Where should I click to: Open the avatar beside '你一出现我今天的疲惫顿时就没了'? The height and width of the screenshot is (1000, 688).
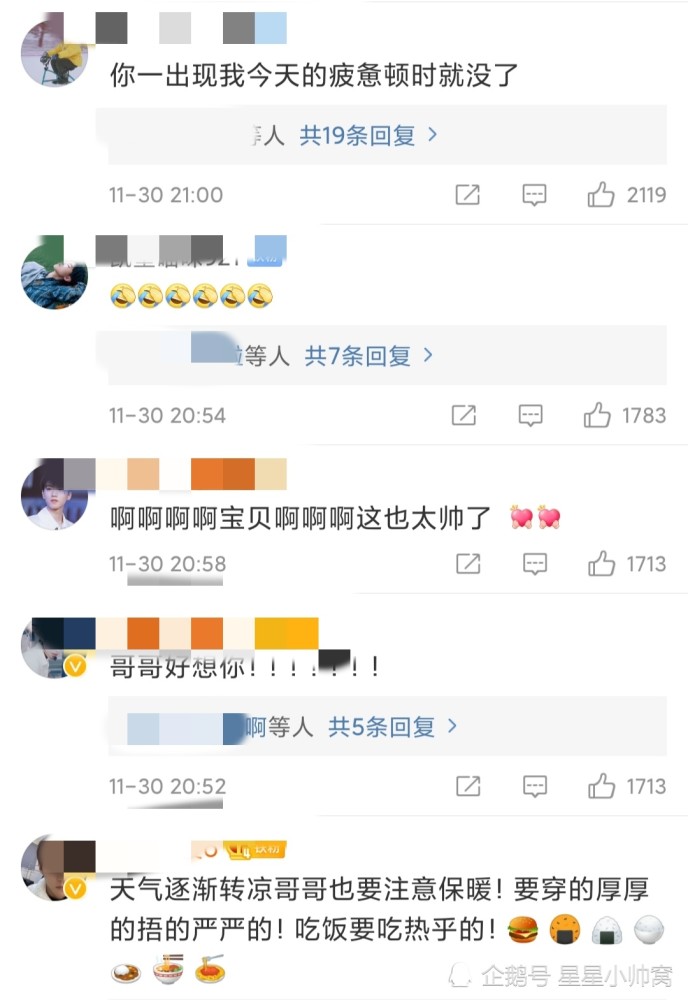[55, 53]
